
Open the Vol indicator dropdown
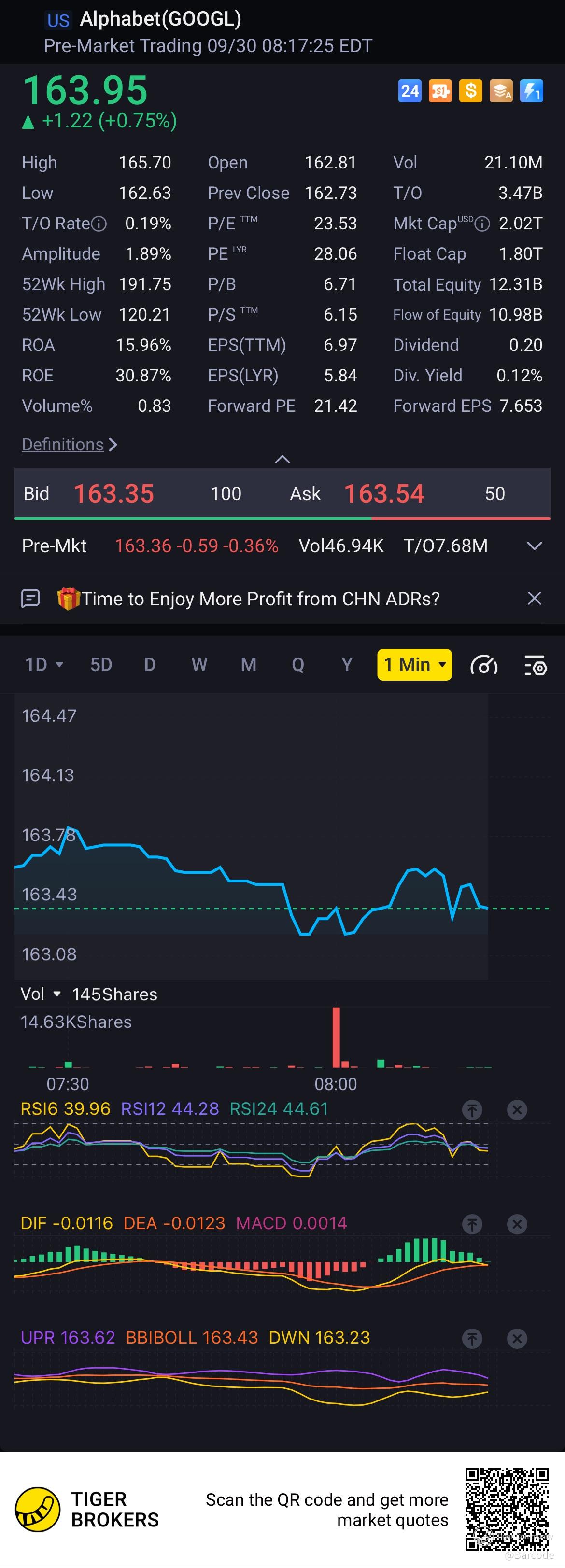pos(40,994)
